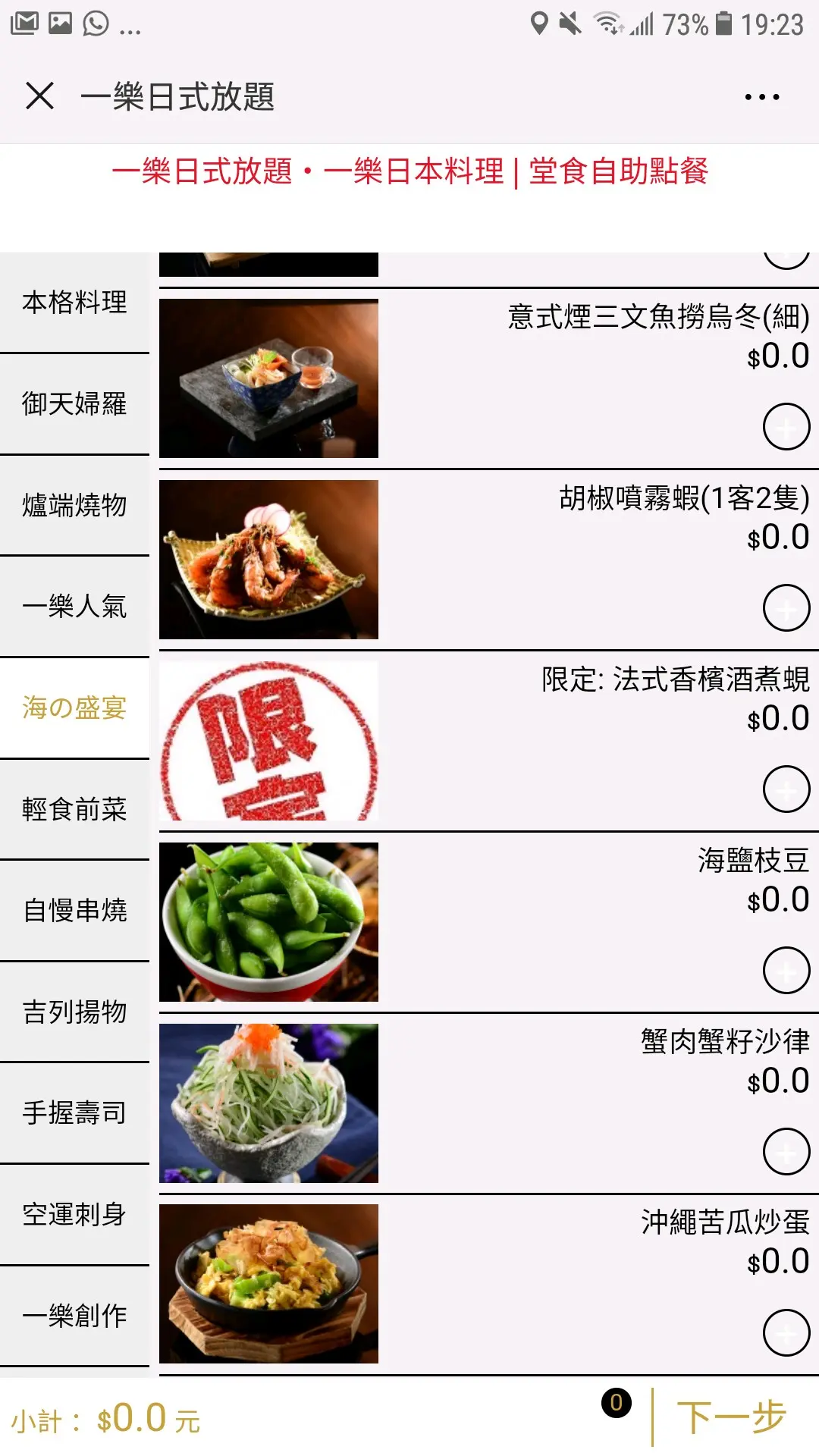Switch to the 吉列揚物 category
This screenshot has height=1456, width=819.
click(x=74, y=1012)
